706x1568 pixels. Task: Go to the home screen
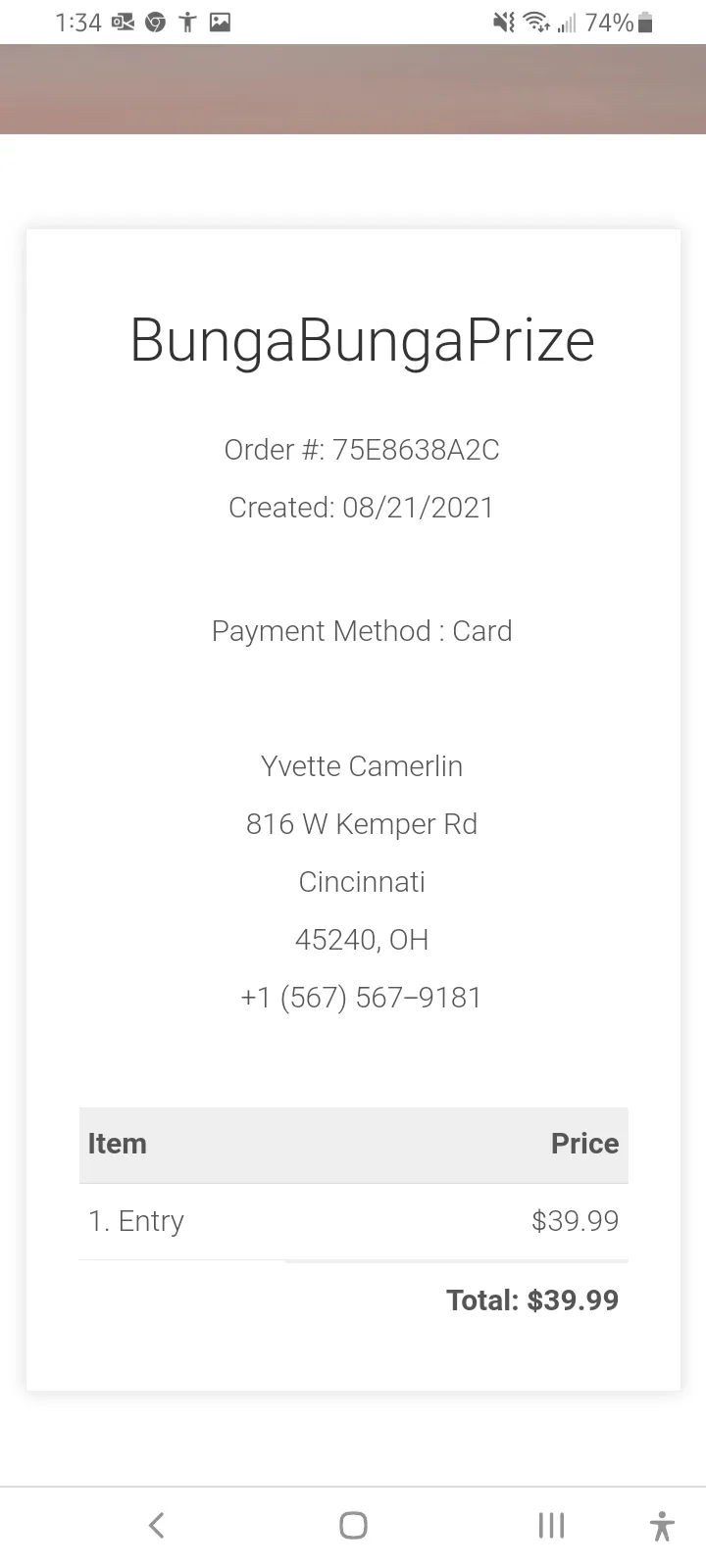point(353,1525)
